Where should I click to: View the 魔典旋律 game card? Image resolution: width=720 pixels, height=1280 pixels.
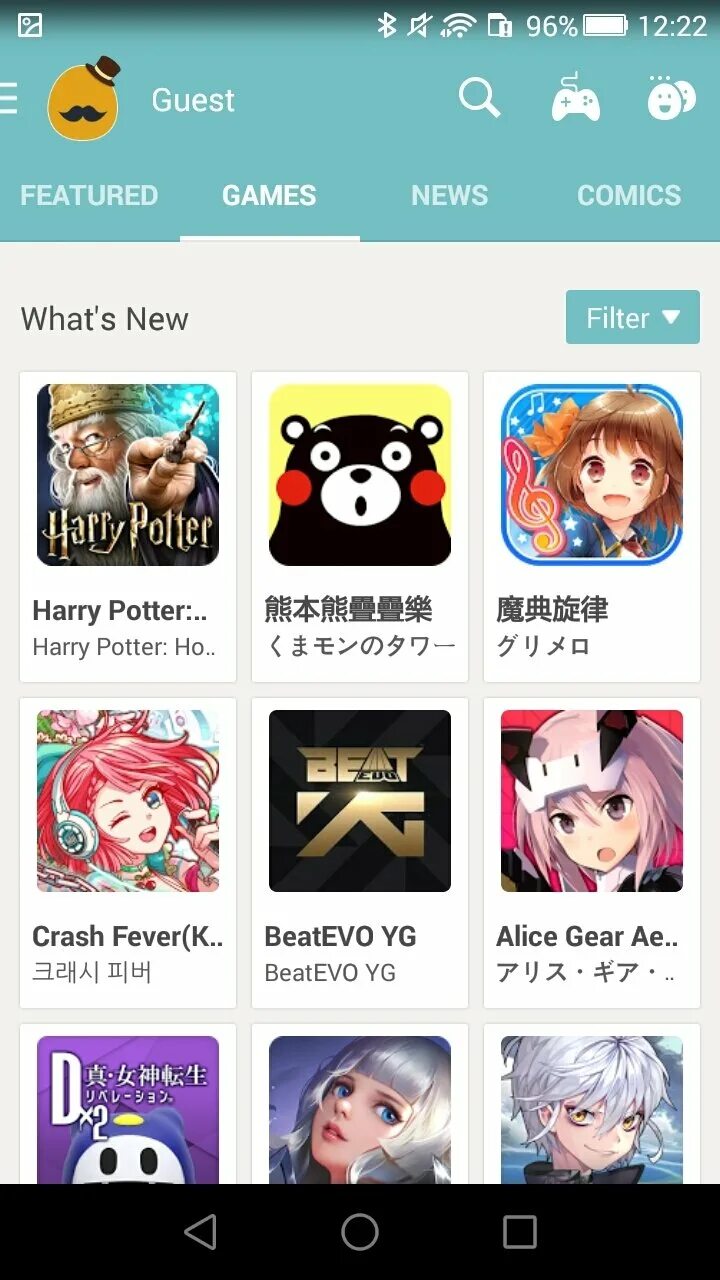click(x=592, y=527)
